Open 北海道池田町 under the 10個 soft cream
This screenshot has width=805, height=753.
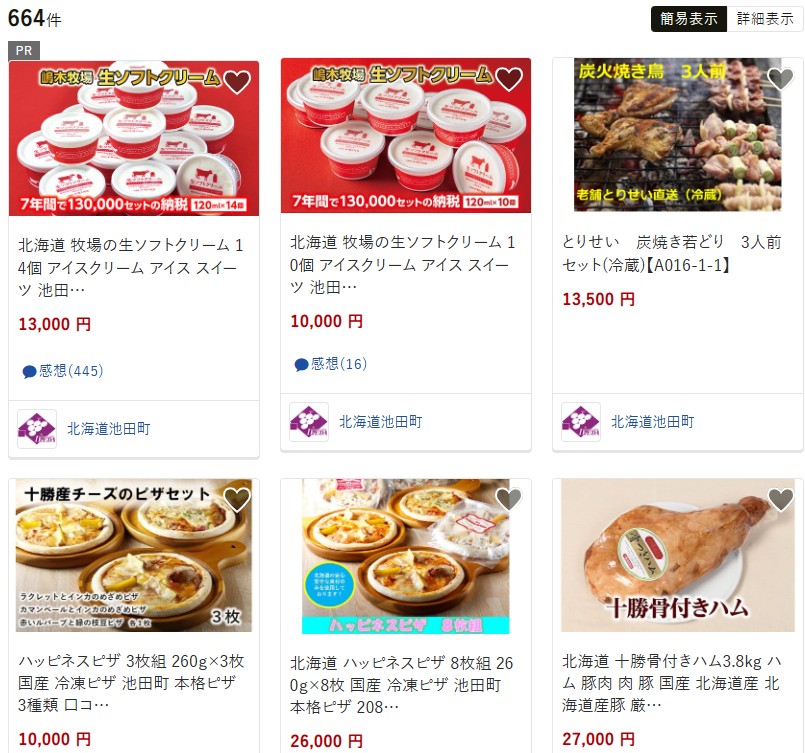click(x=380, y=422)
